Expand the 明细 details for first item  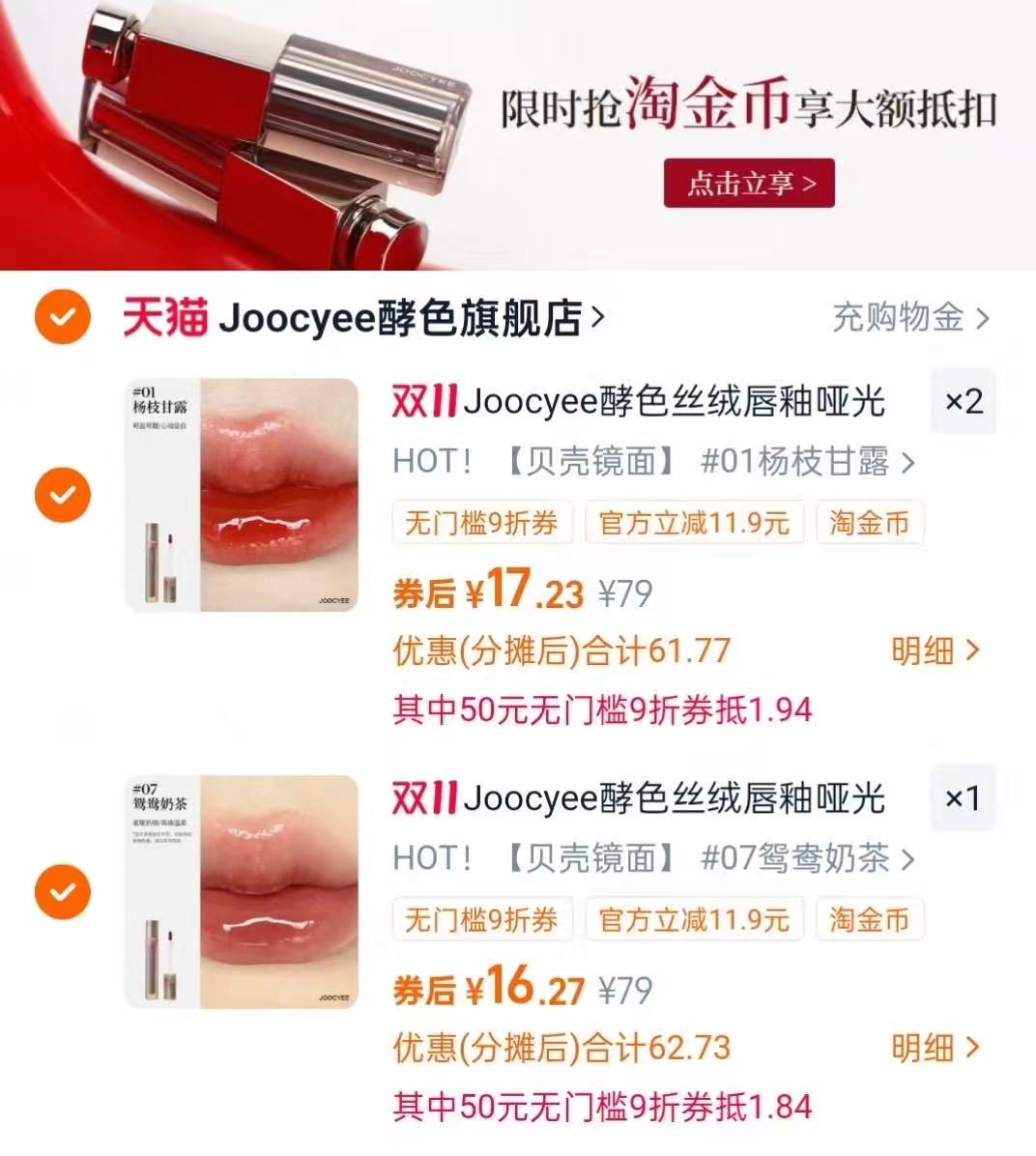933,652
